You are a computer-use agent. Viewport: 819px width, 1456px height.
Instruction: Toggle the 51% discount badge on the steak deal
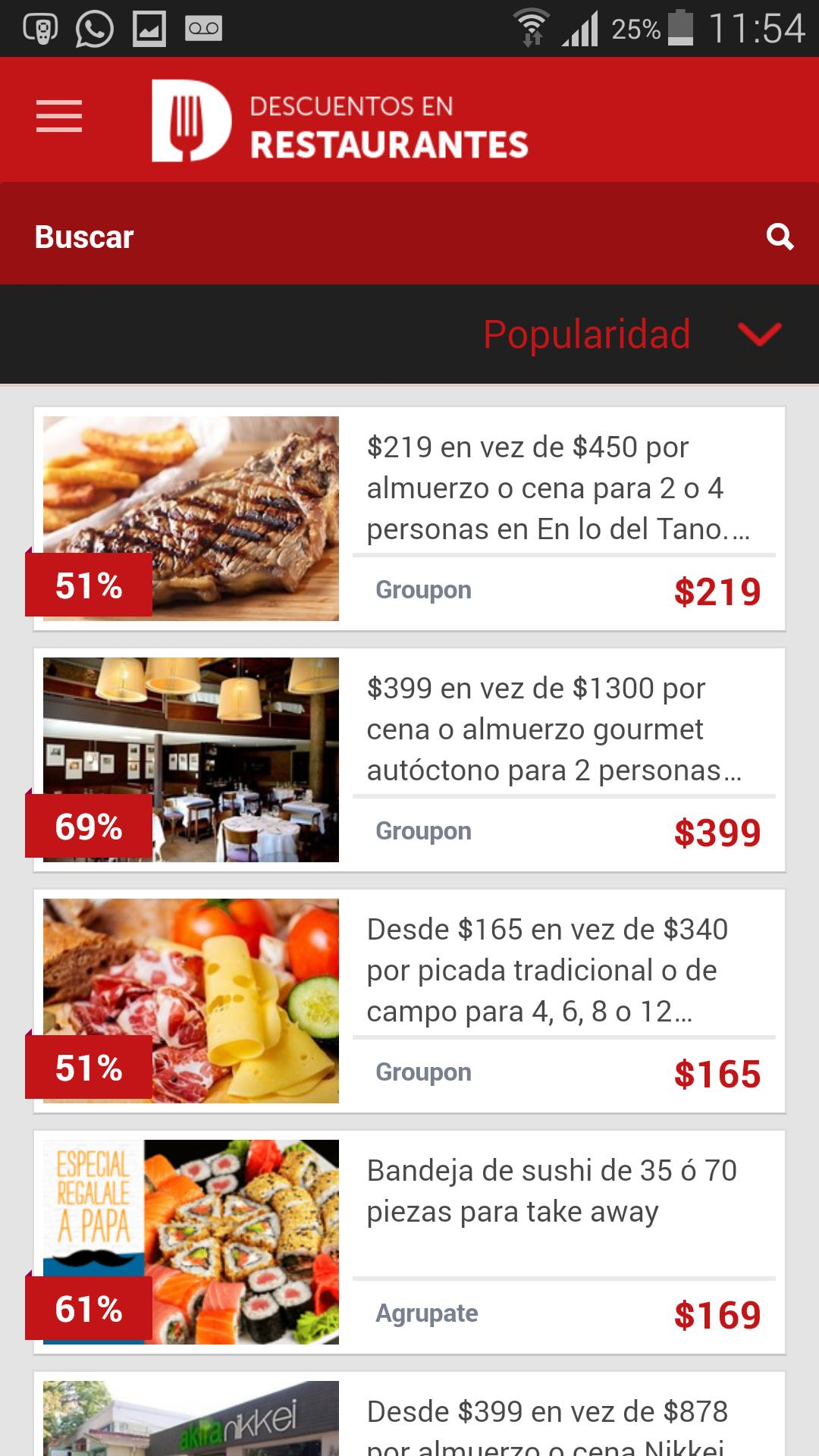tap(89, 585)
